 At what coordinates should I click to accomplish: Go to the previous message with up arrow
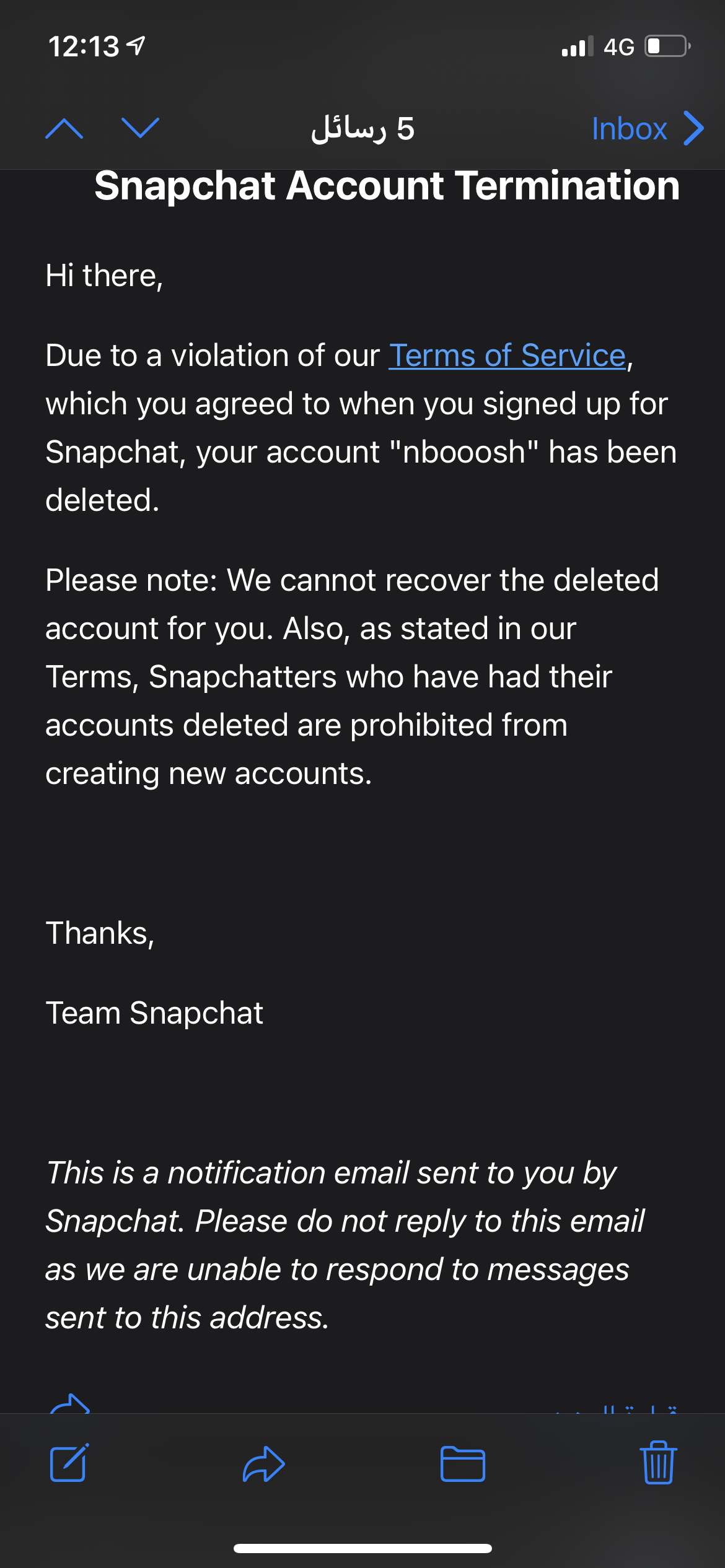(x=64, y=128)
